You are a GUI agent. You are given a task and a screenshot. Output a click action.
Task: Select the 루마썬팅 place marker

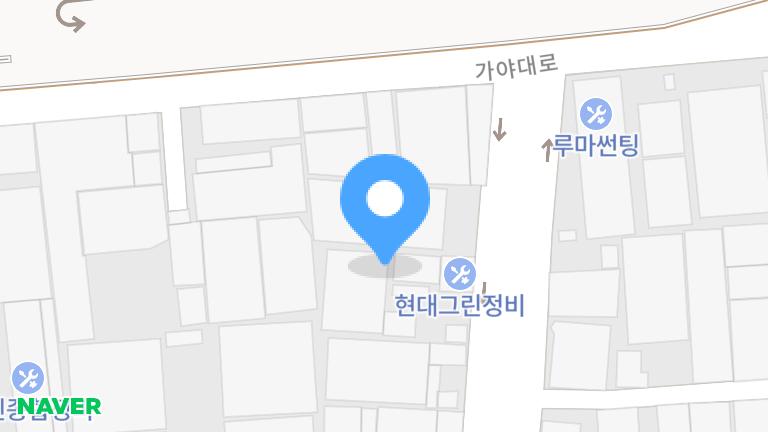pyautogui.click(x=596, y=114)
